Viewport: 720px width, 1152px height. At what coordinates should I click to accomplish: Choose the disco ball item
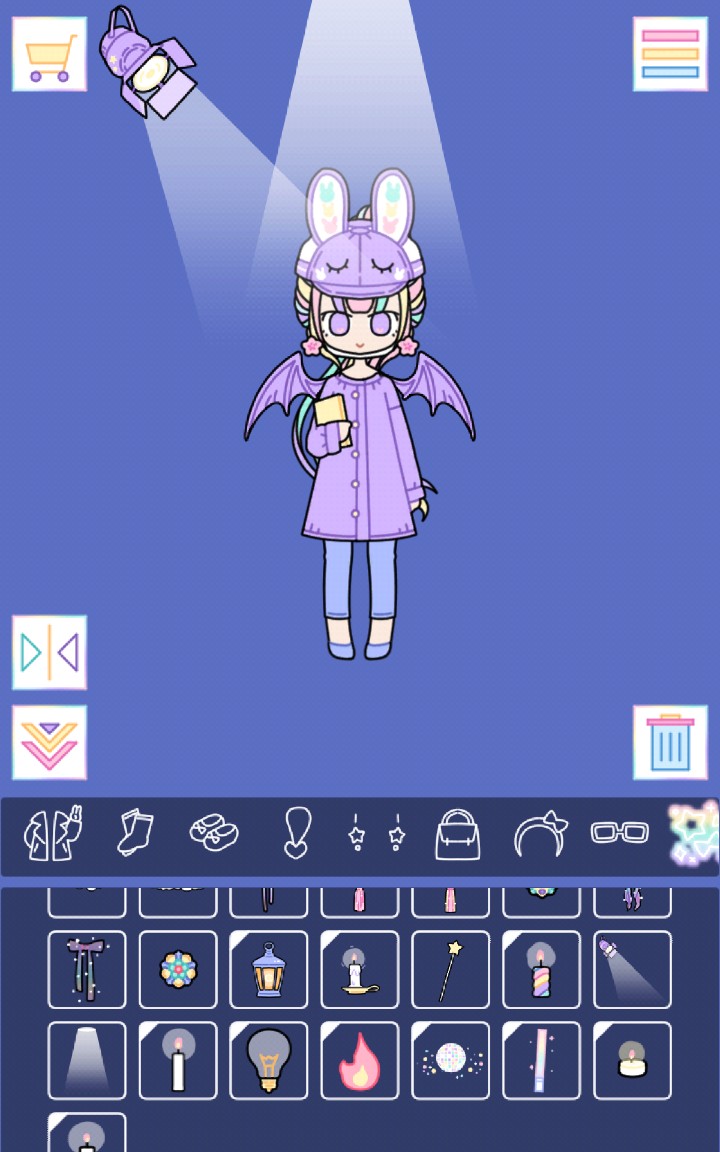[451, 1061]
